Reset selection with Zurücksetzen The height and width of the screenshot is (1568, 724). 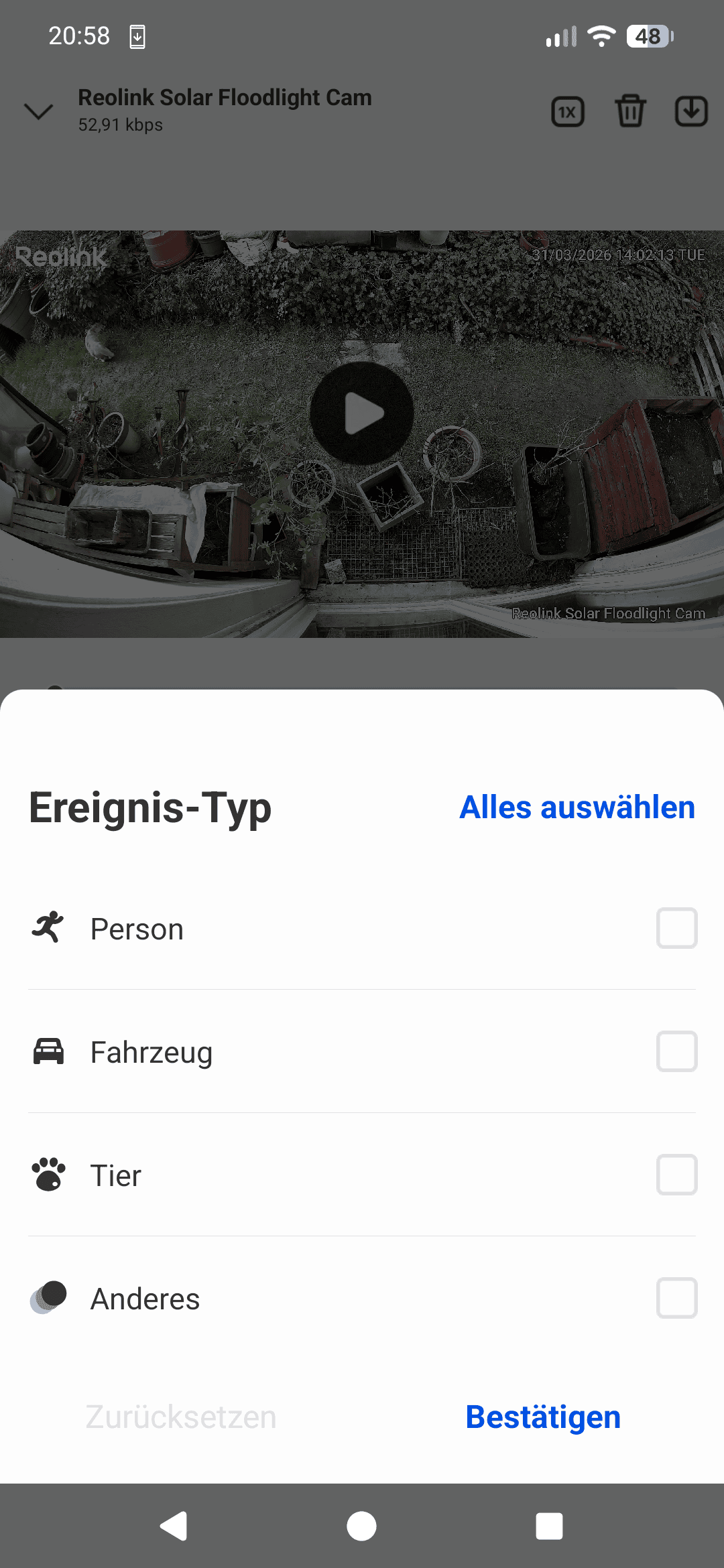click(181, 1417)
